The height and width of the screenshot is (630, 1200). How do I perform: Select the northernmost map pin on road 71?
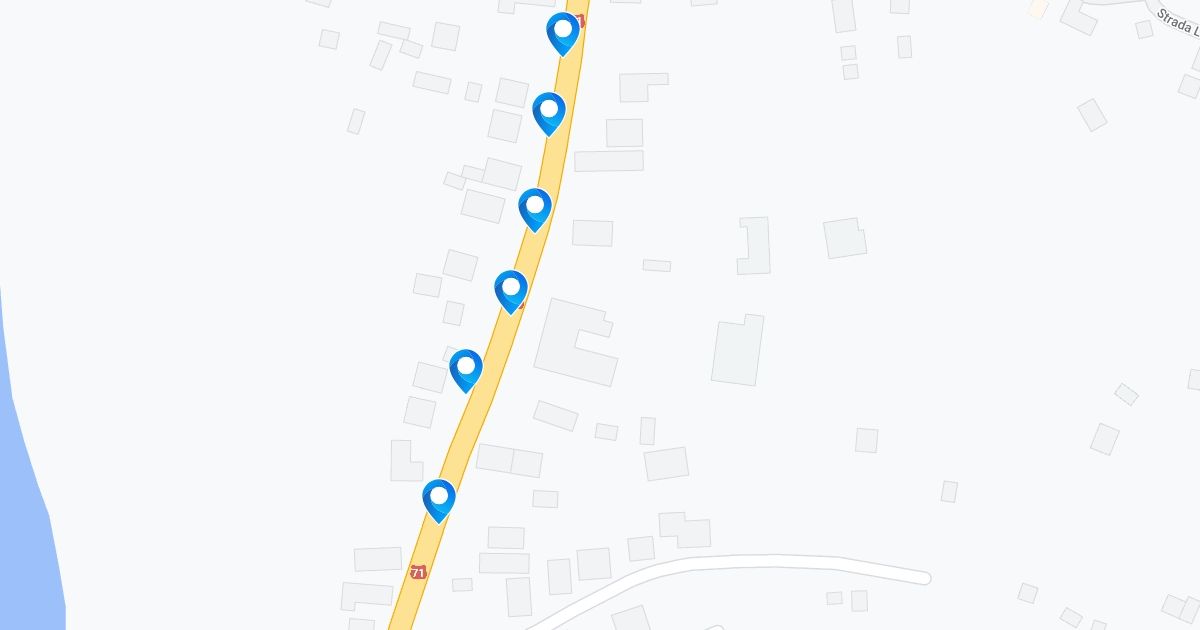(x=563, y=32)
